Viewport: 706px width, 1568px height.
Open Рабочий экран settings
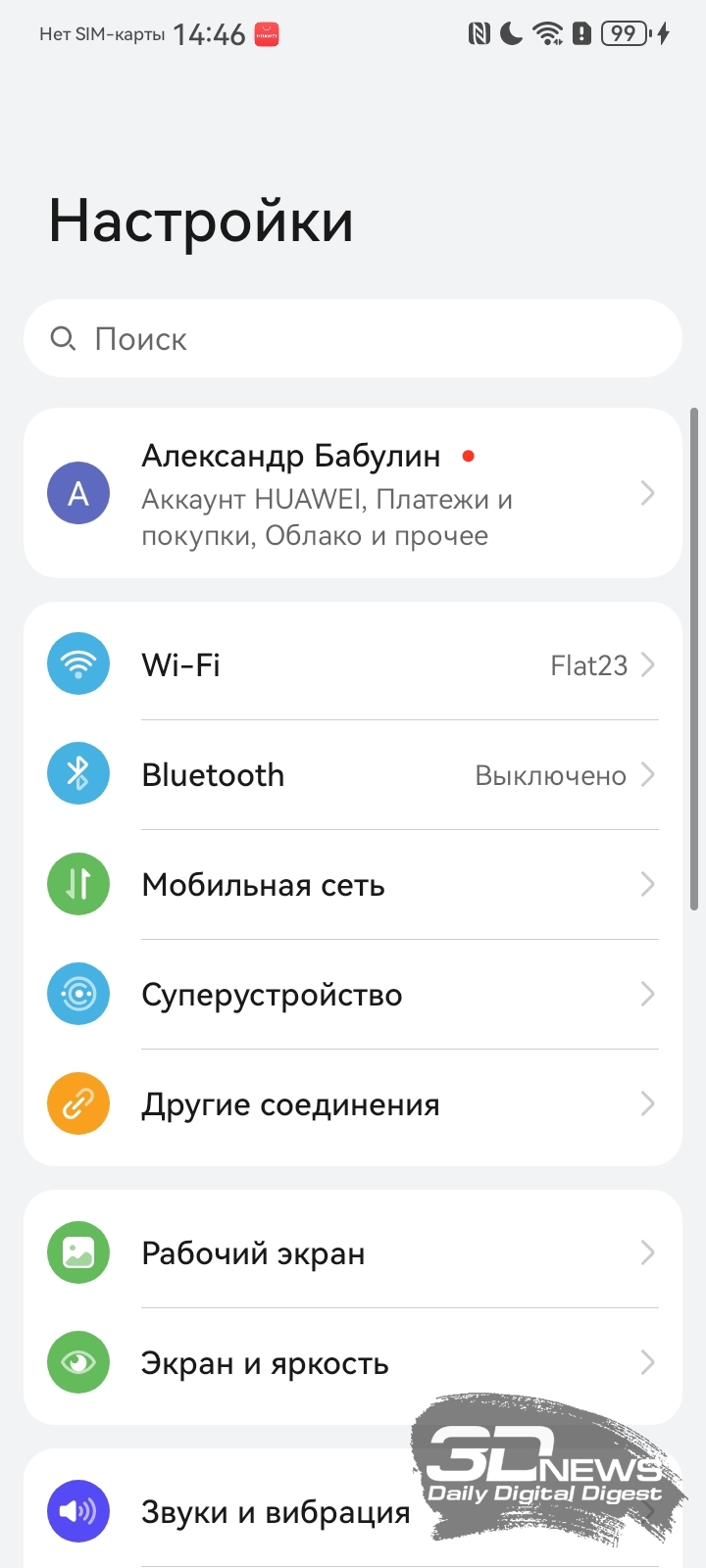[353, 1253]
